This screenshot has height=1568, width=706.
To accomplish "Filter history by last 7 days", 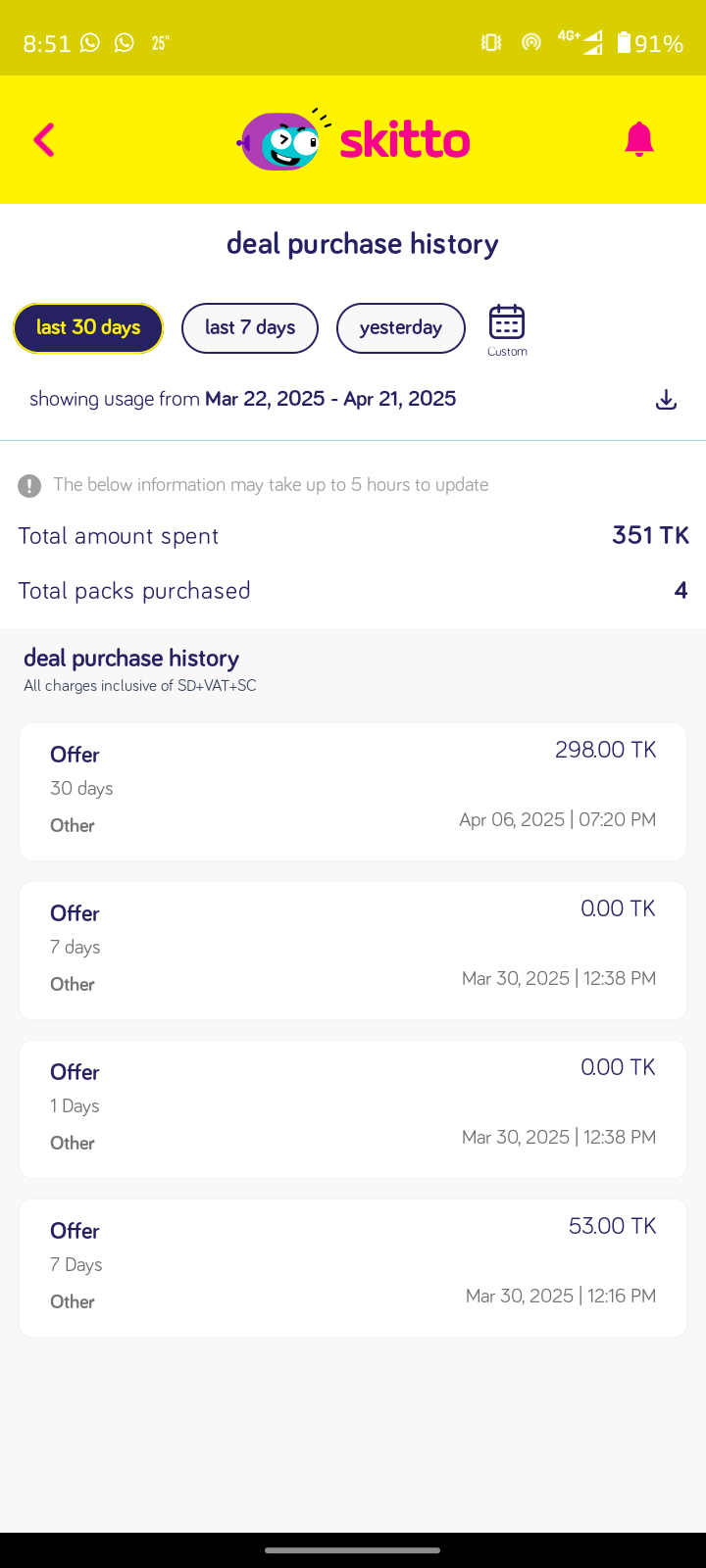I will pos(250,328).
